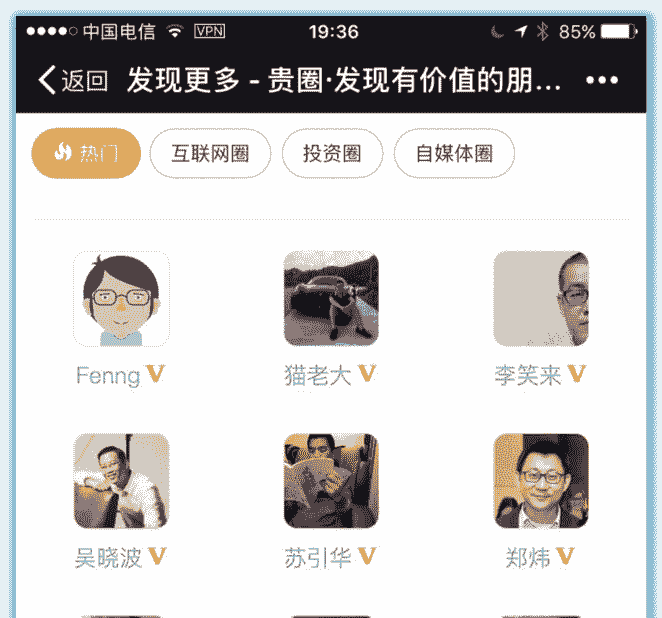Select the 热门 category chip
This screenshot has width=662, height=618.
coord(86,153)
